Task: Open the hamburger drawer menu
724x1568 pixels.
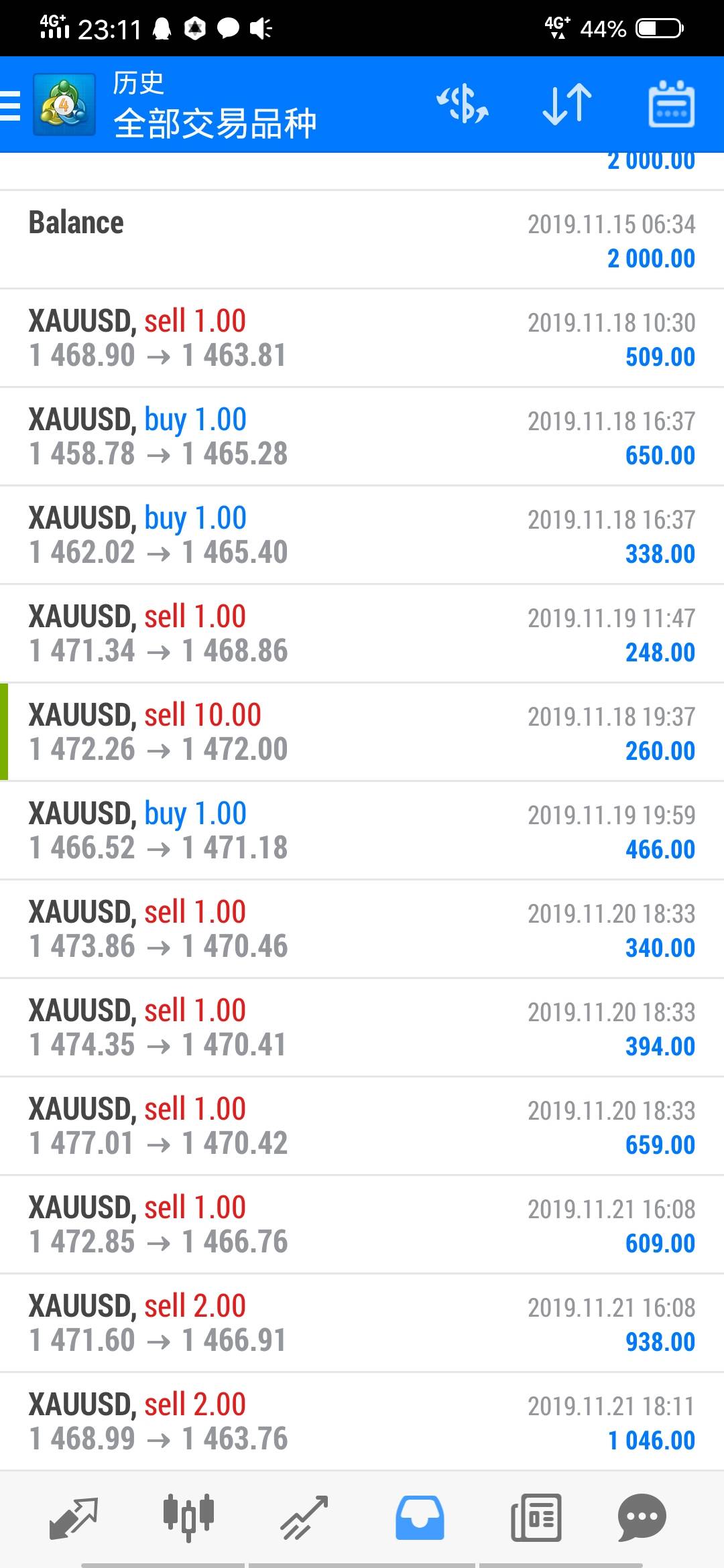Action: [x=11, y=105]
